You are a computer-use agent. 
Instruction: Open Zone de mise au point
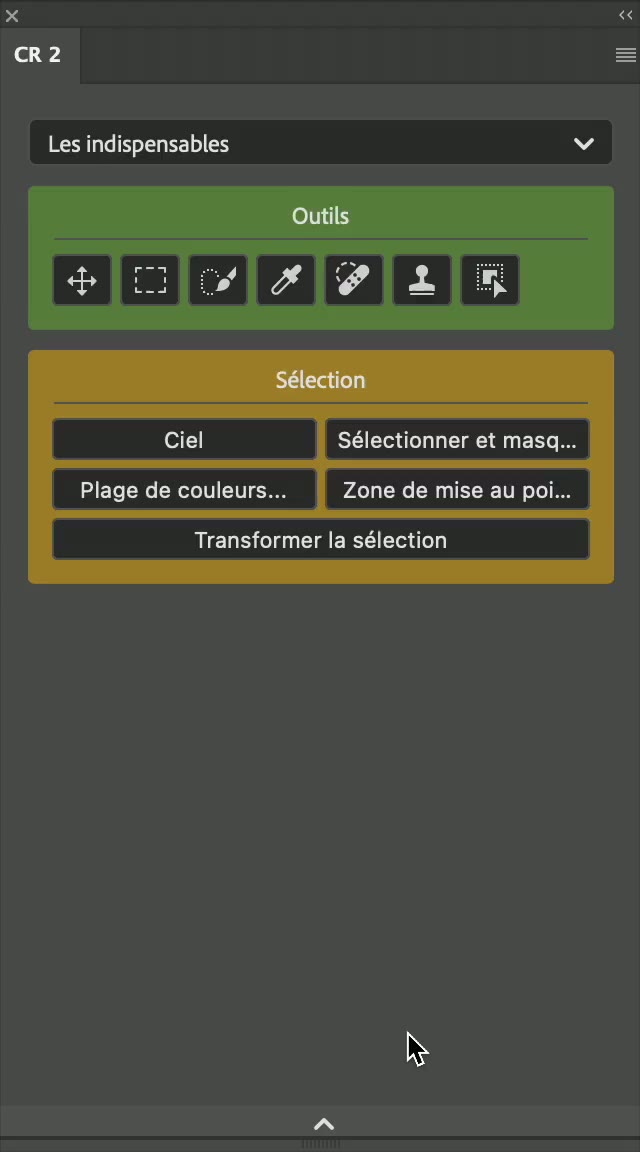457,489
